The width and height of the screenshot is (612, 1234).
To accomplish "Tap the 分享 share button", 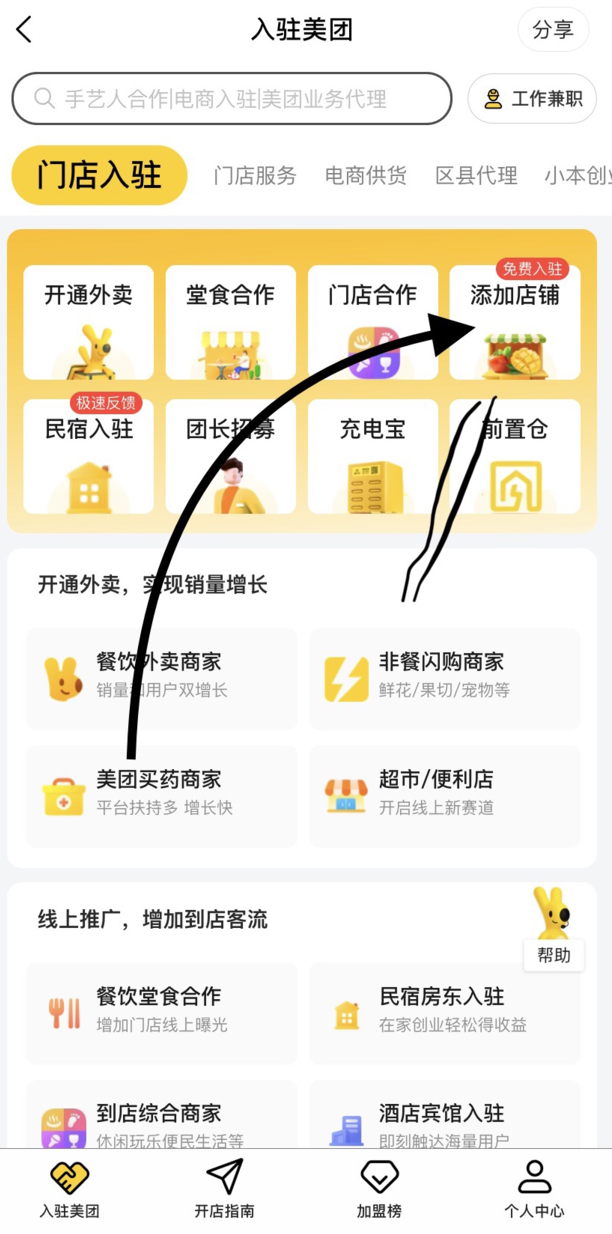I will (x=553, y=30).
